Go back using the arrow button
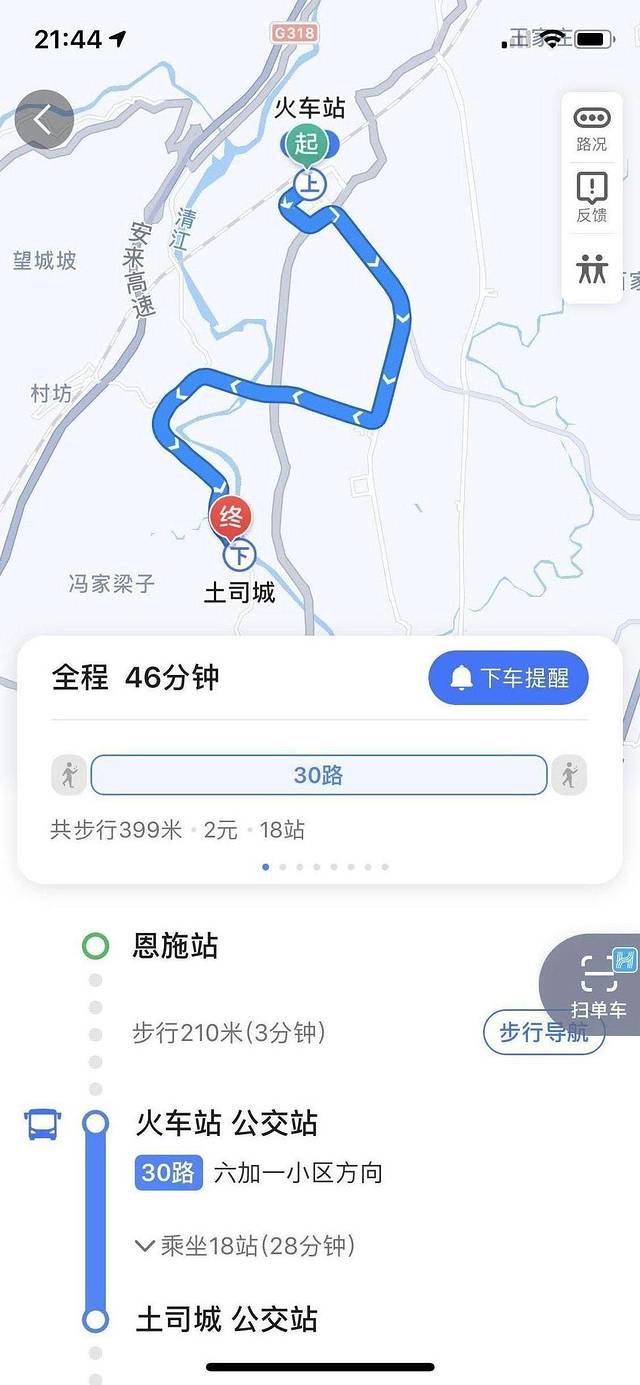This screenshot has height=1385, width=640. point(44,120)
